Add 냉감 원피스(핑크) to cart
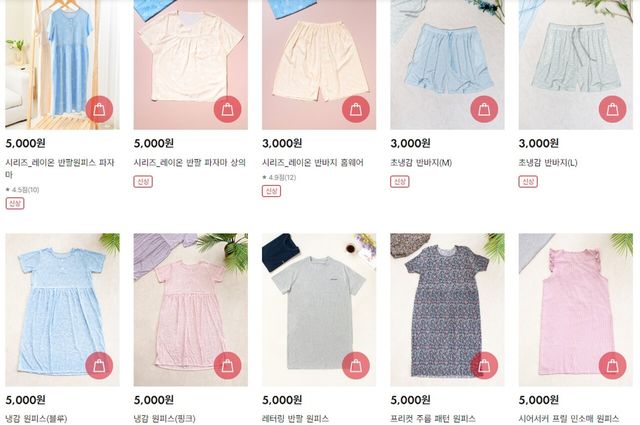 (227, 366)
